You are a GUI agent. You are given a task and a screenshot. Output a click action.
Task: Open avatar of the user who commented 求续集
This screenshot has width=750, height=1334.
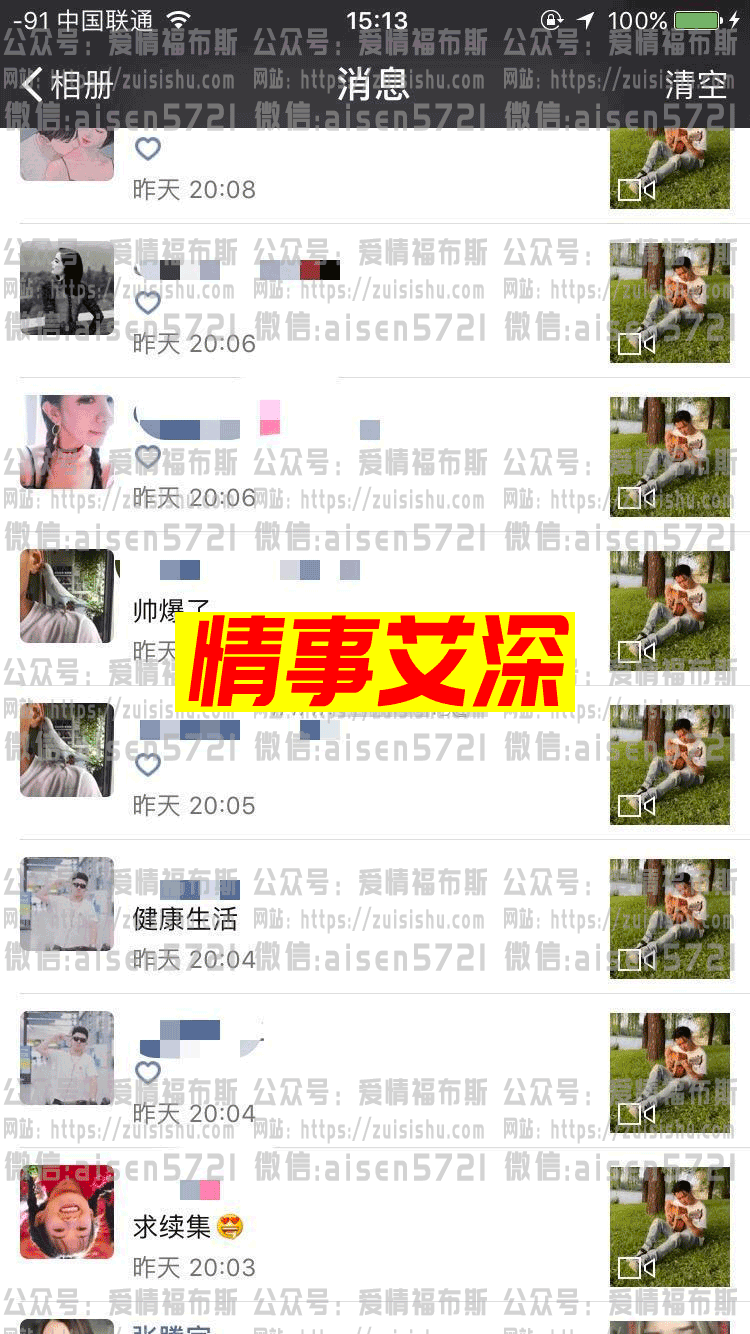pyautogui.click(x=67, y=1211)
